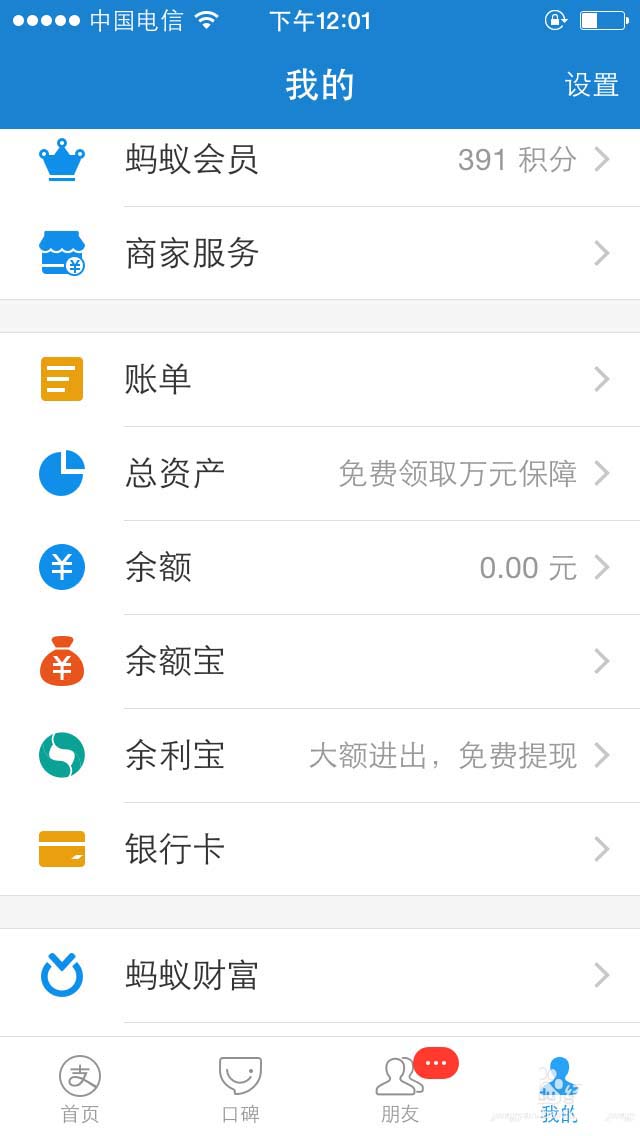Image resolution: width=640 pixels, height=1136 pixels.
Task: Open the 蚂蚁会员 row
Action: tap(320, 160)
